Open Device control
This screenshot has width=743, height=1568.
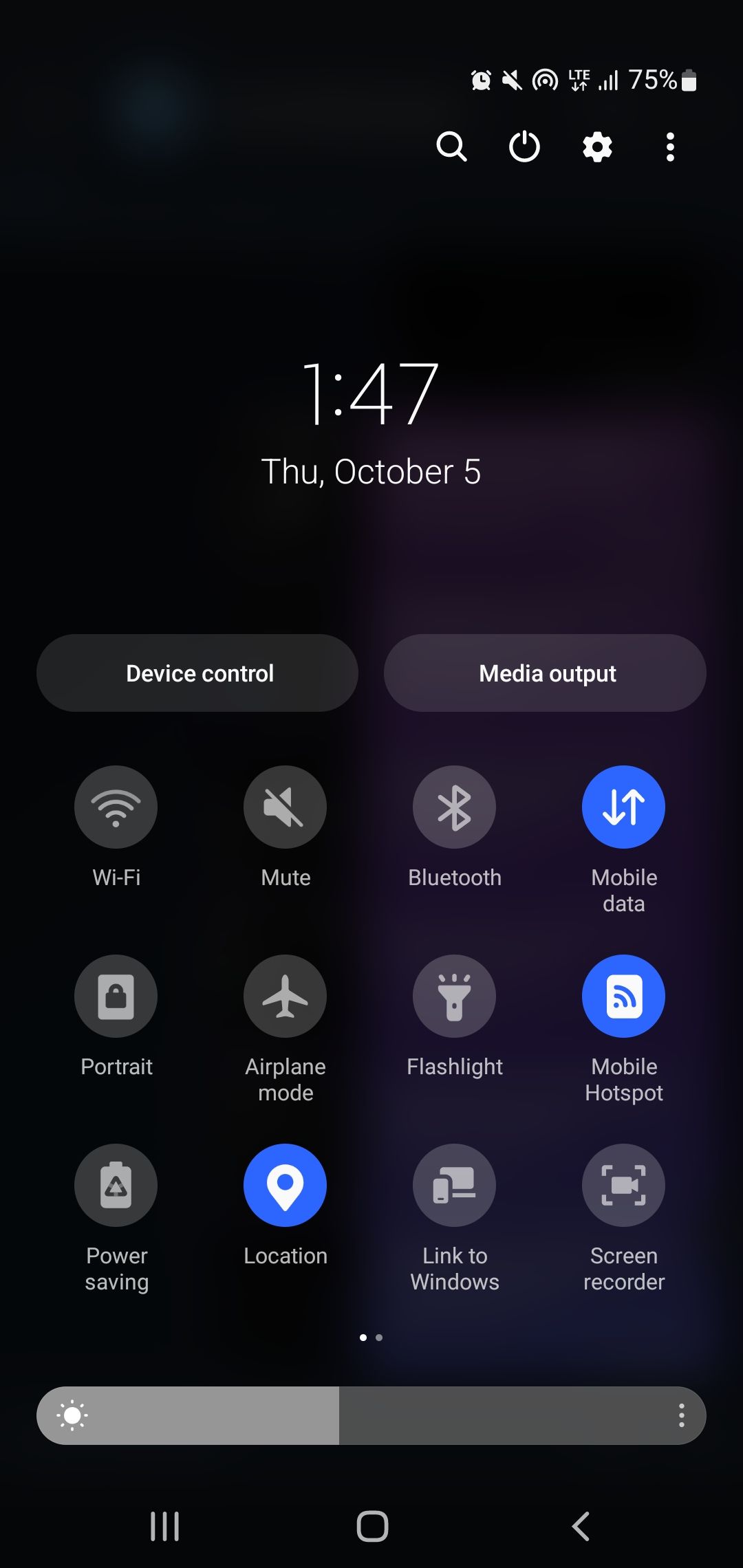[197, 673]
